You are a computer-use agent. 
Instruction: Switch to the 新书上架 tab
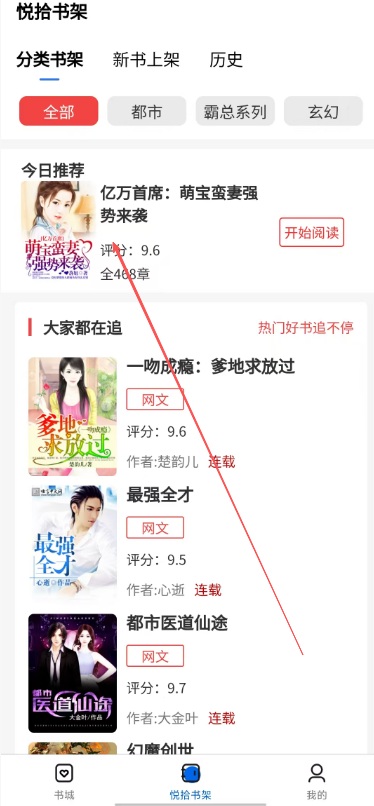click(x=146, y=60)
